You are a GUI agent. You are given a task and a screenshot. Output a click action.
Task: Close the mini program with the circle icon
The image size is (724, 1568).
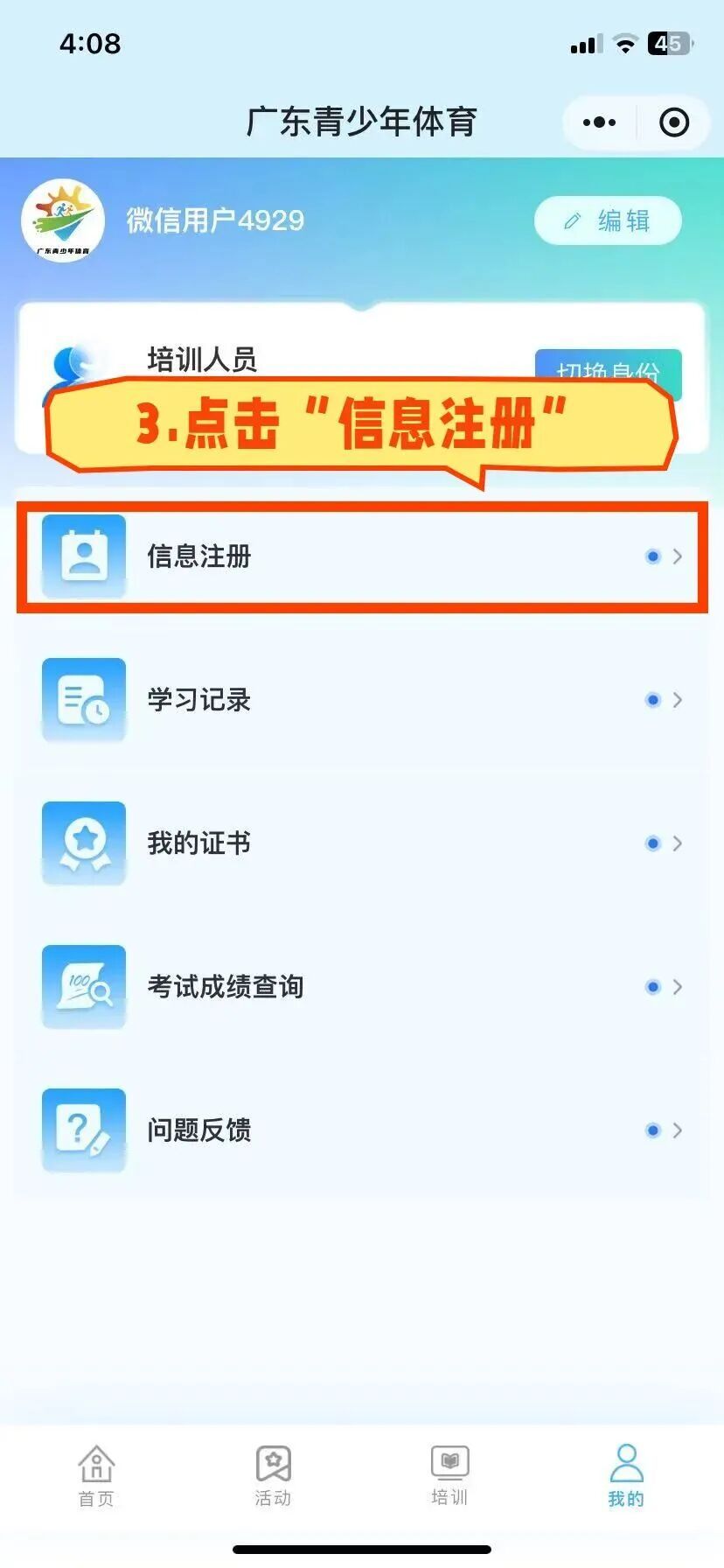click(673, 122)
